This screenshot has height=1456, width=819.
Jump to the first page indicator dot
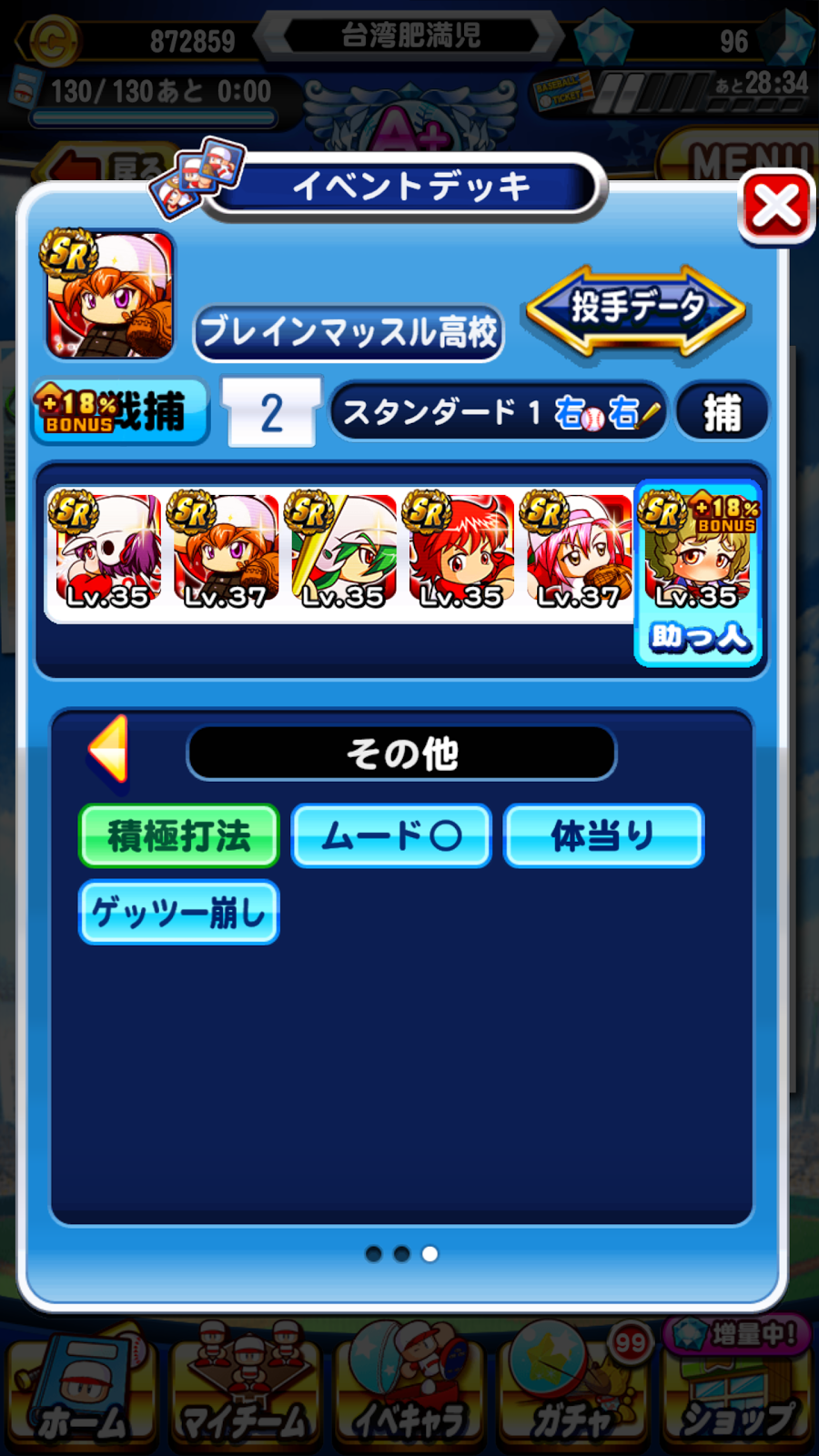pyautogui.click(x=373, y=1254)
